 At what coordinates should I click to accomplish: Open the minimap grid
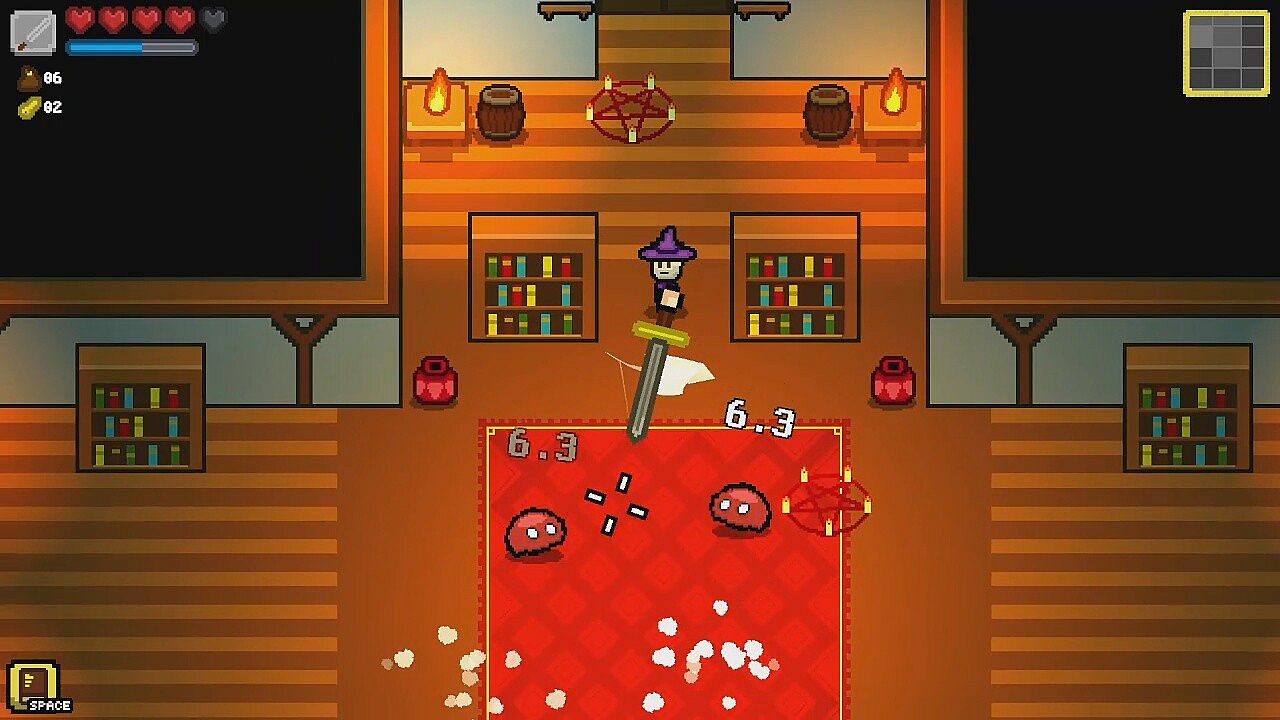[x=1226, y=53]
